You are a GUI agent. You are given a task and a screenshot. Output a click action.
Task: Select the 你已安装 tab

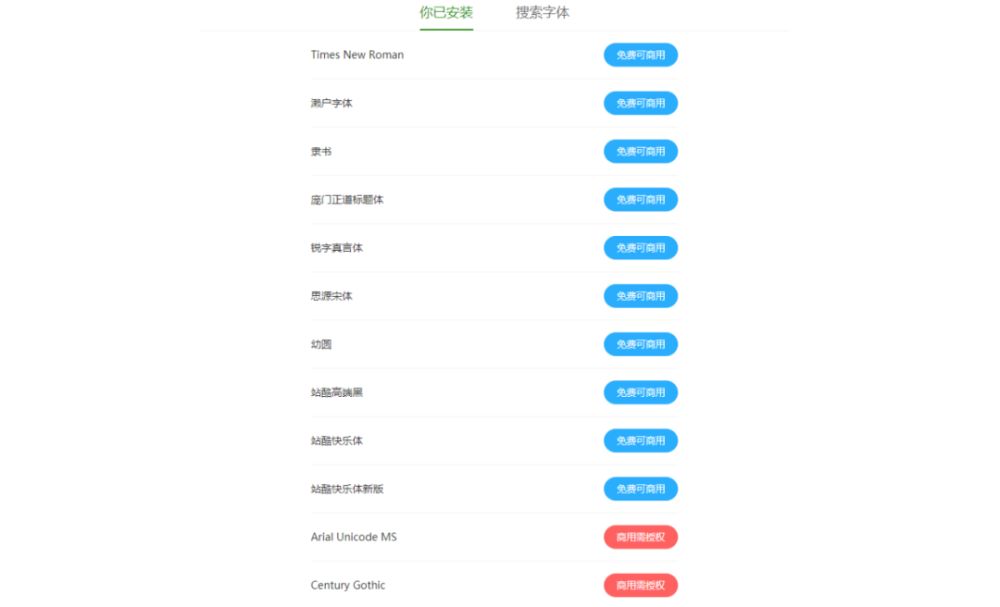(446, 13)
